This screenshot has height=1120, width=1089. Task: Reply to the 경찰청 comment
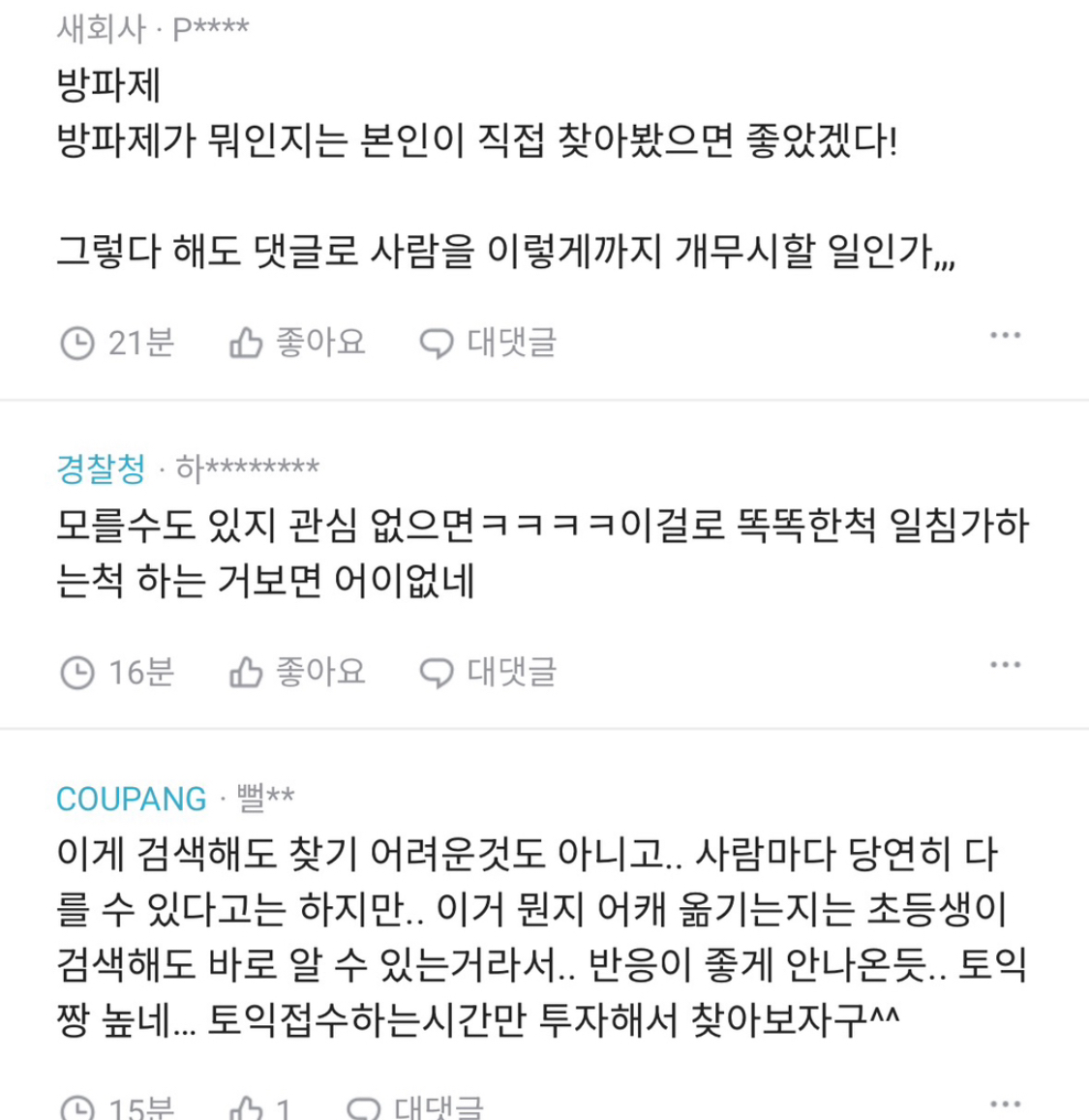click(488, 672)
